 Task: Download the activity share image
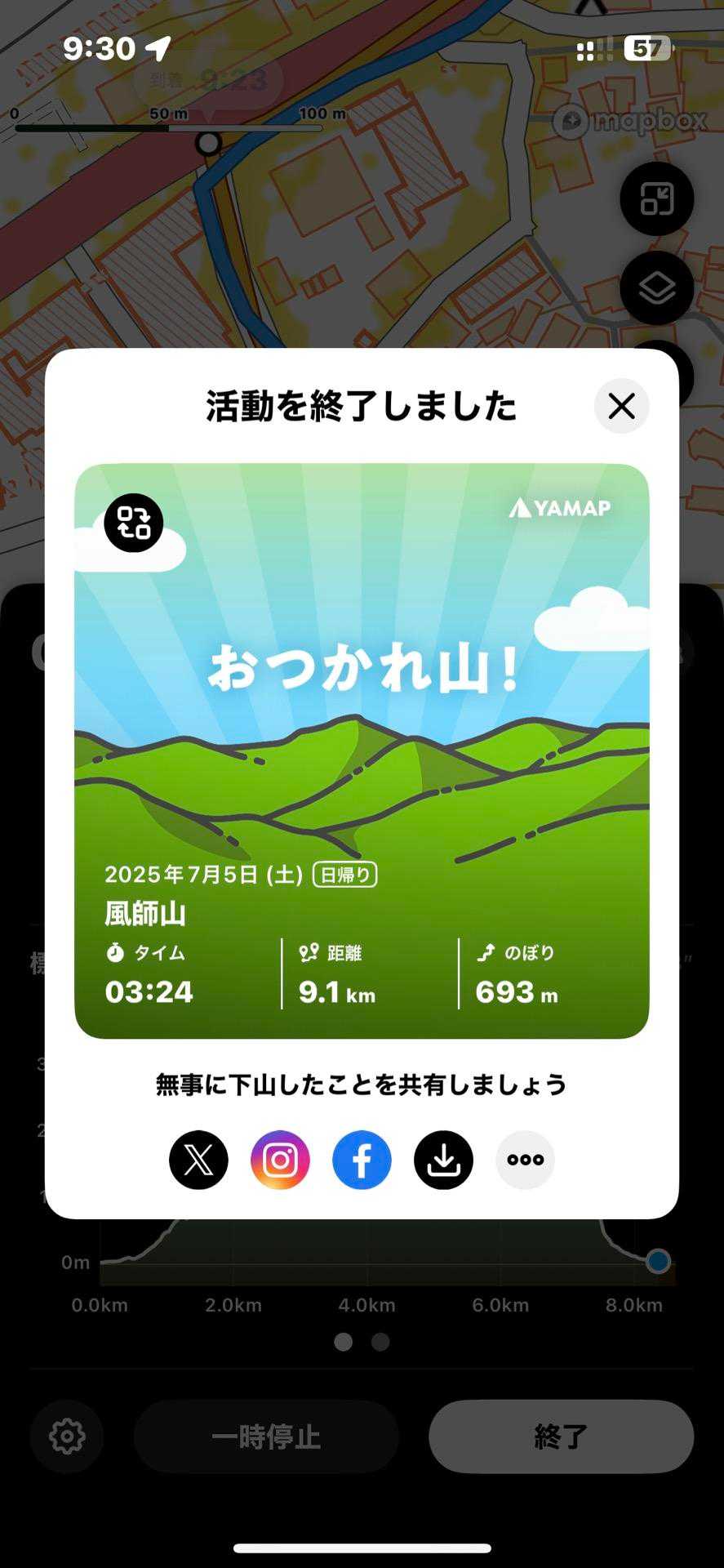point(443,1160)
